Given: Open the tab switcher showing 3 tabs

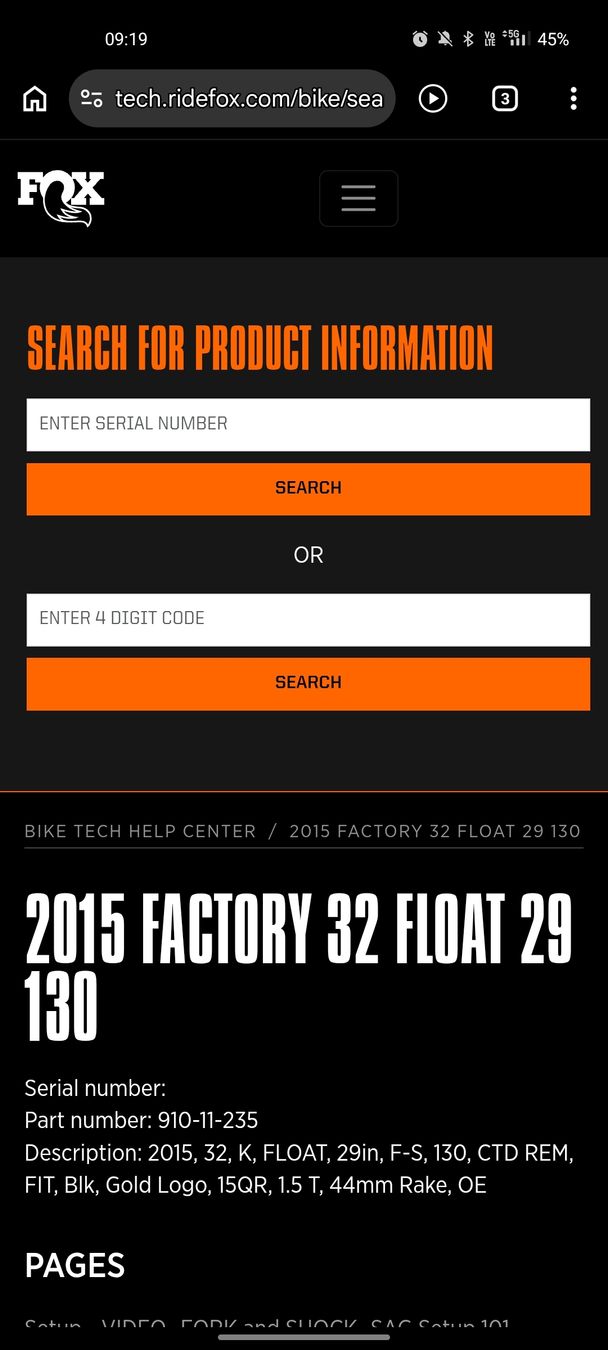Looking at the screenshot, I should [x=504, y=98].
